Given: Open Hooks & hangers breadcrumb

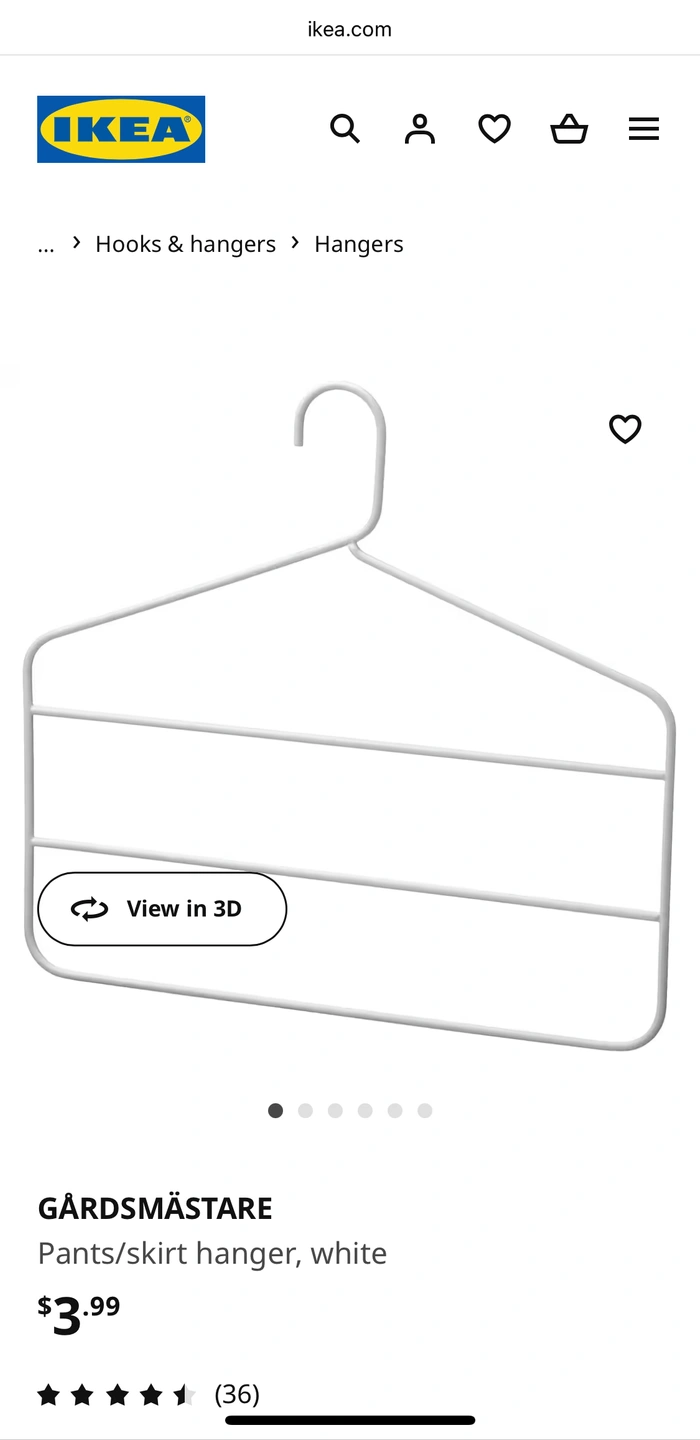Looking at the screenshot, I should [x=185, y=245].
